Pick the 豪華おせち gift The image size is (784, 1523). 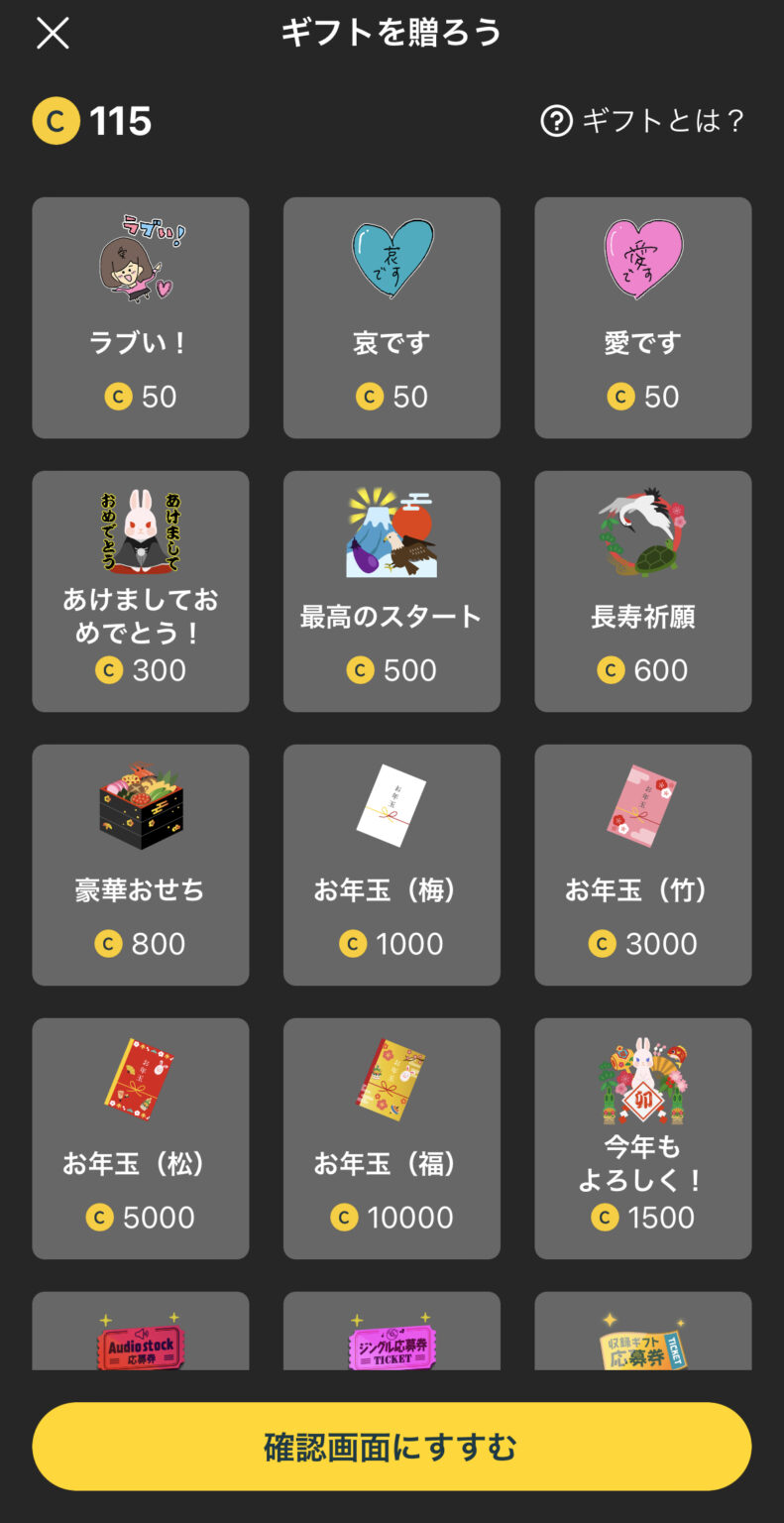pos(141,865)
